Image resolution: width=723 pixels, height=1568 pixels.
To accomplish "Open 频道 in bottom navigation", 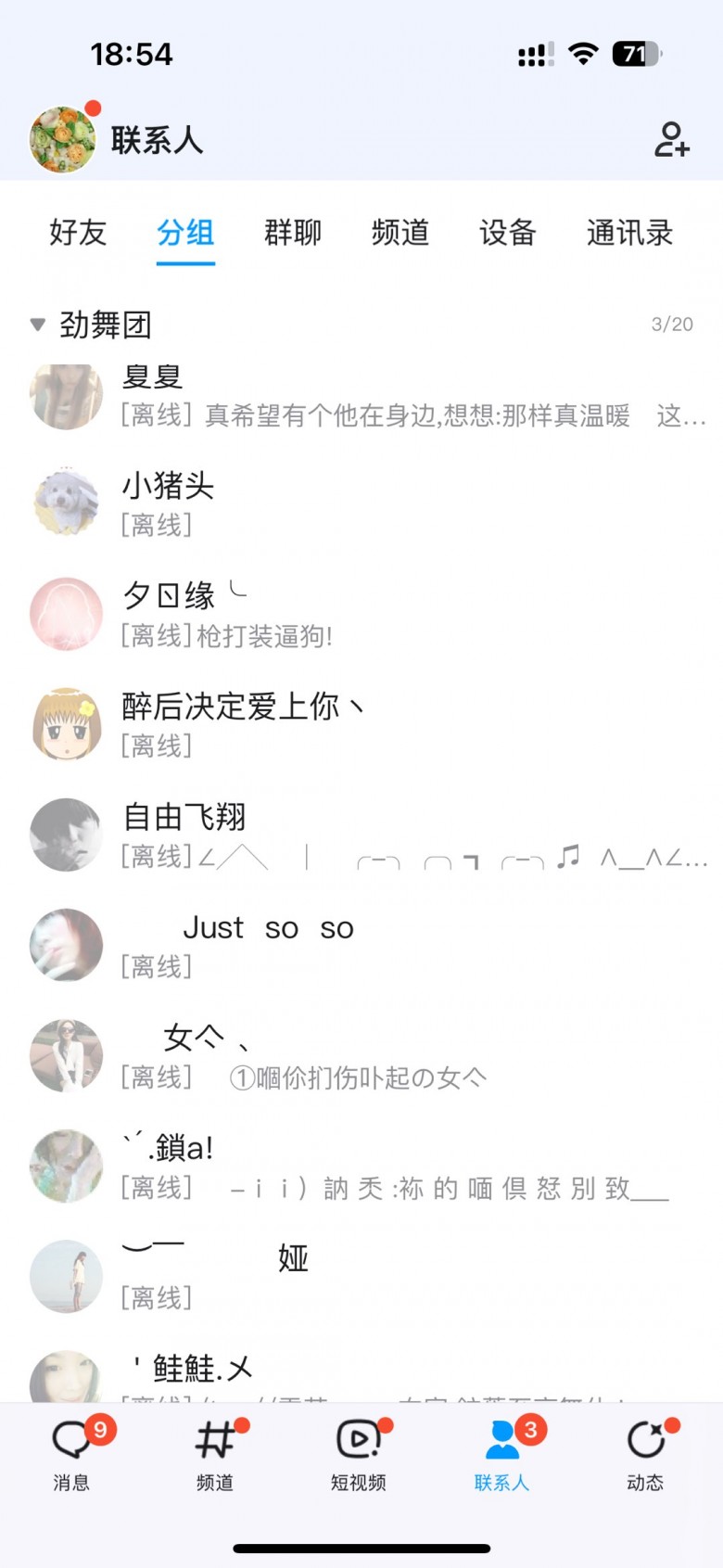I will click(215, 1453).
